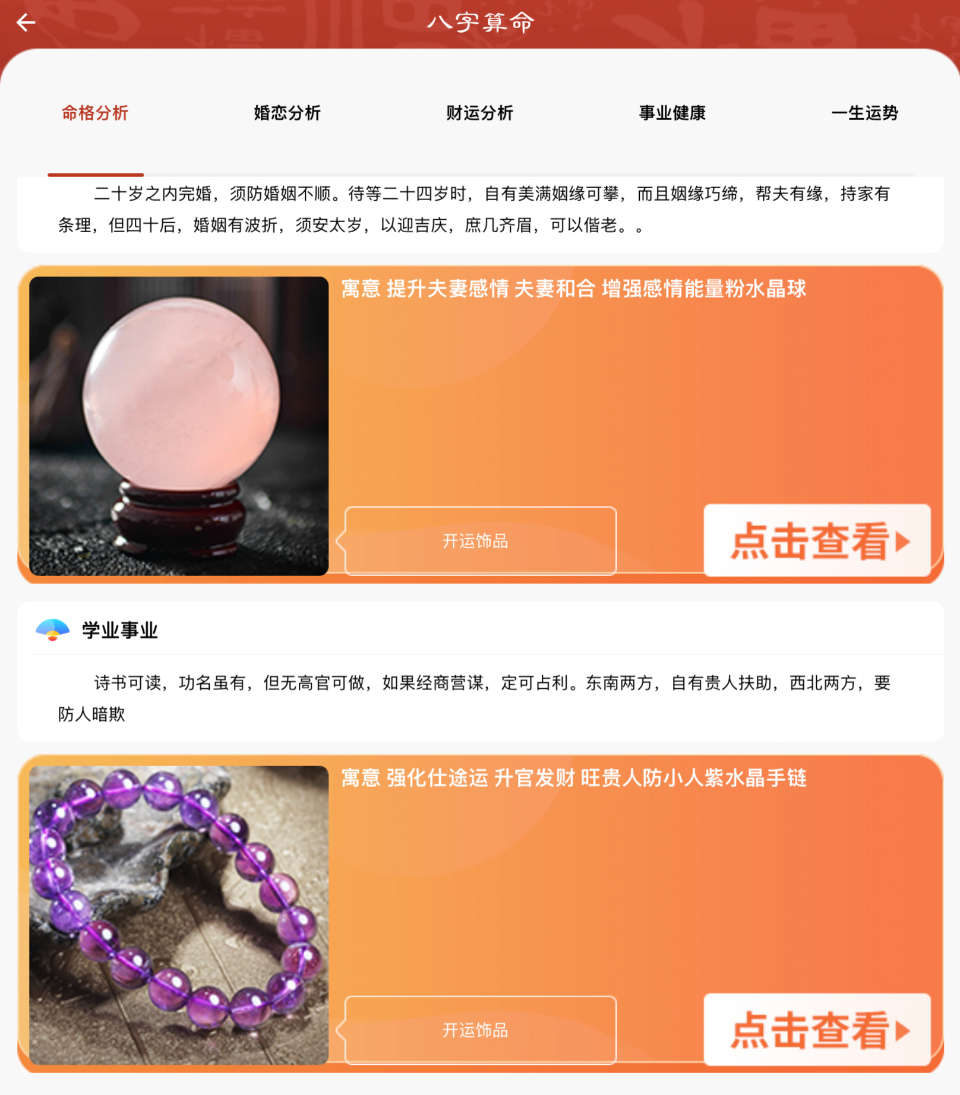
Task: Switch to the 命格分析 tab
Action: (95, 113)
